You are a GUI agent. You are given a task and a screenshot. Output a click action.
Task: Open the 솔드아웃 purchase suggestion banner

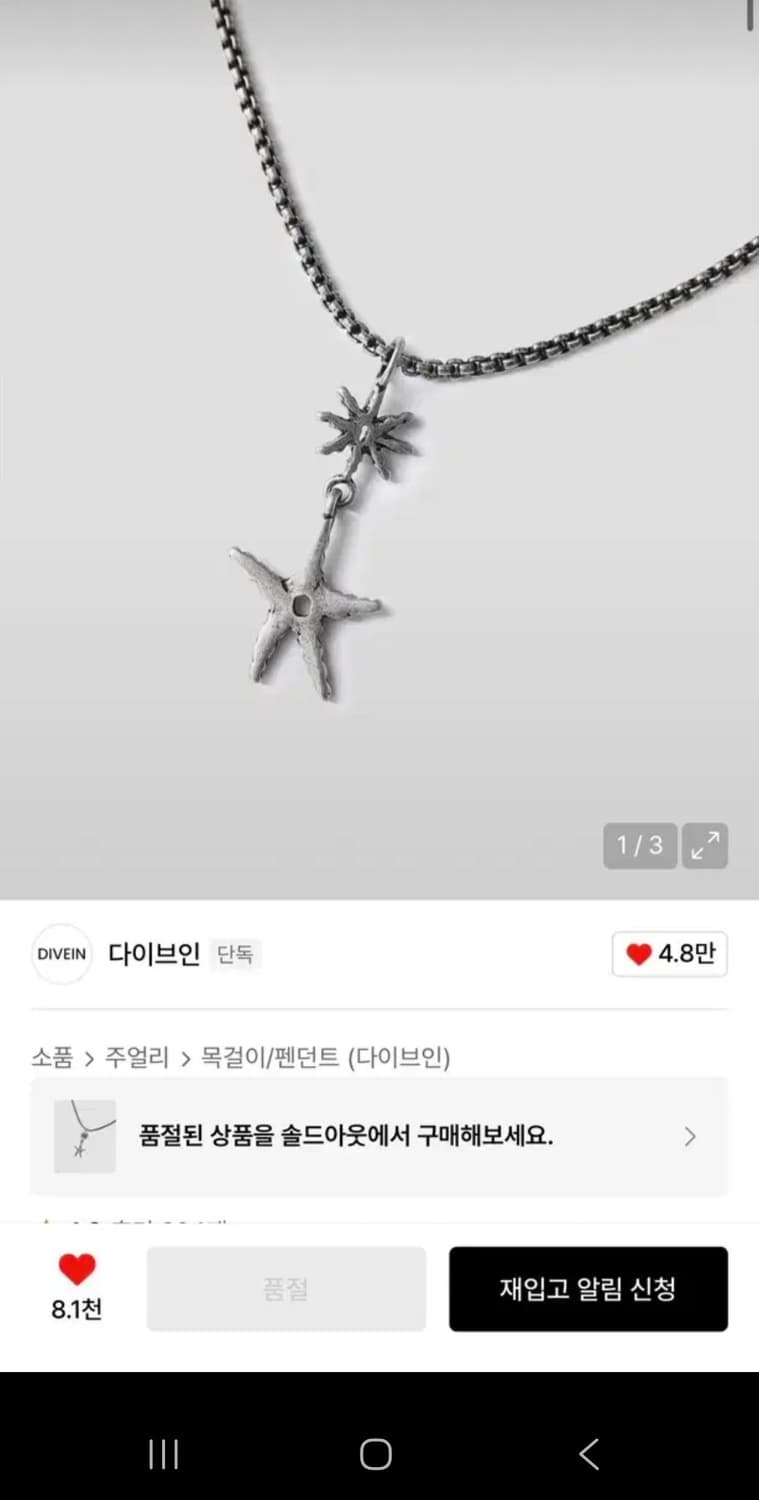(380, 1136)
